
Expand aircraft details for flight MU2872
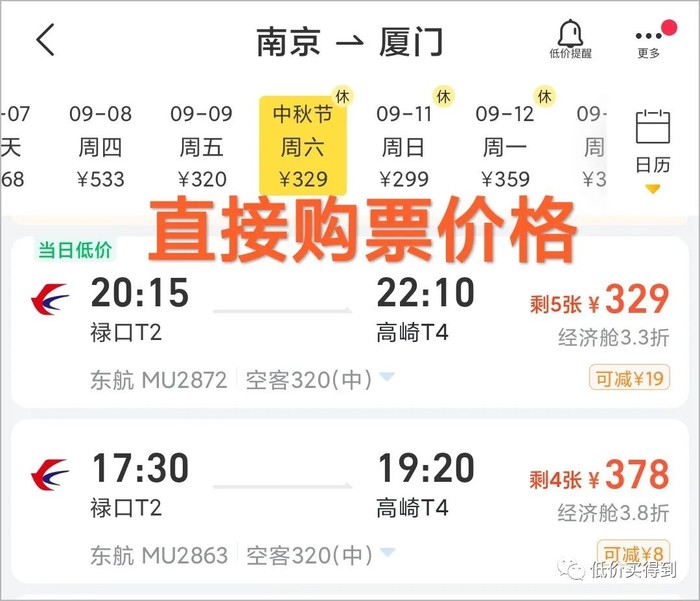[x=388, y=379]
